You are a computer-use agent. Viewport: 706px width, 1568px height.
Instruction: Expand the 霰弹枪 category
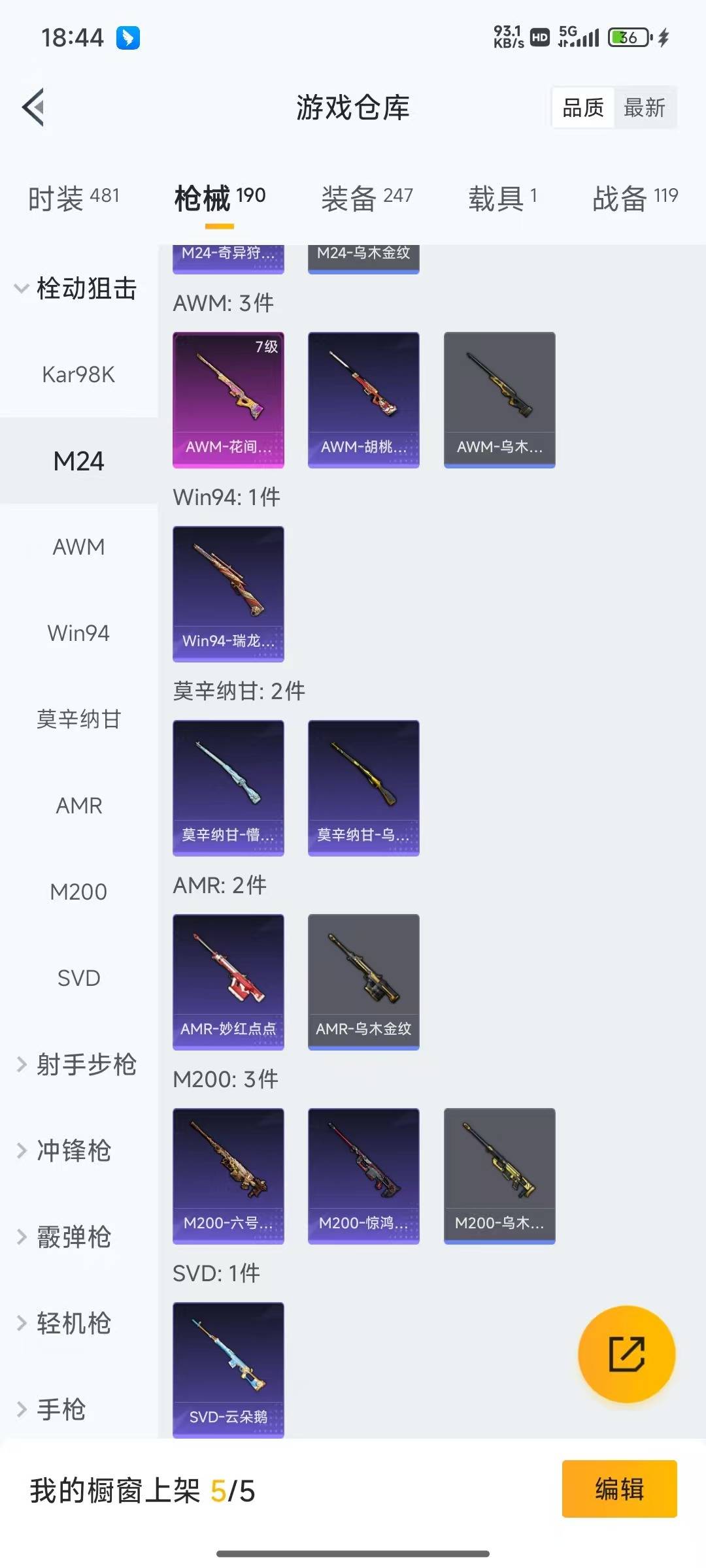(x=65, y=1237)
